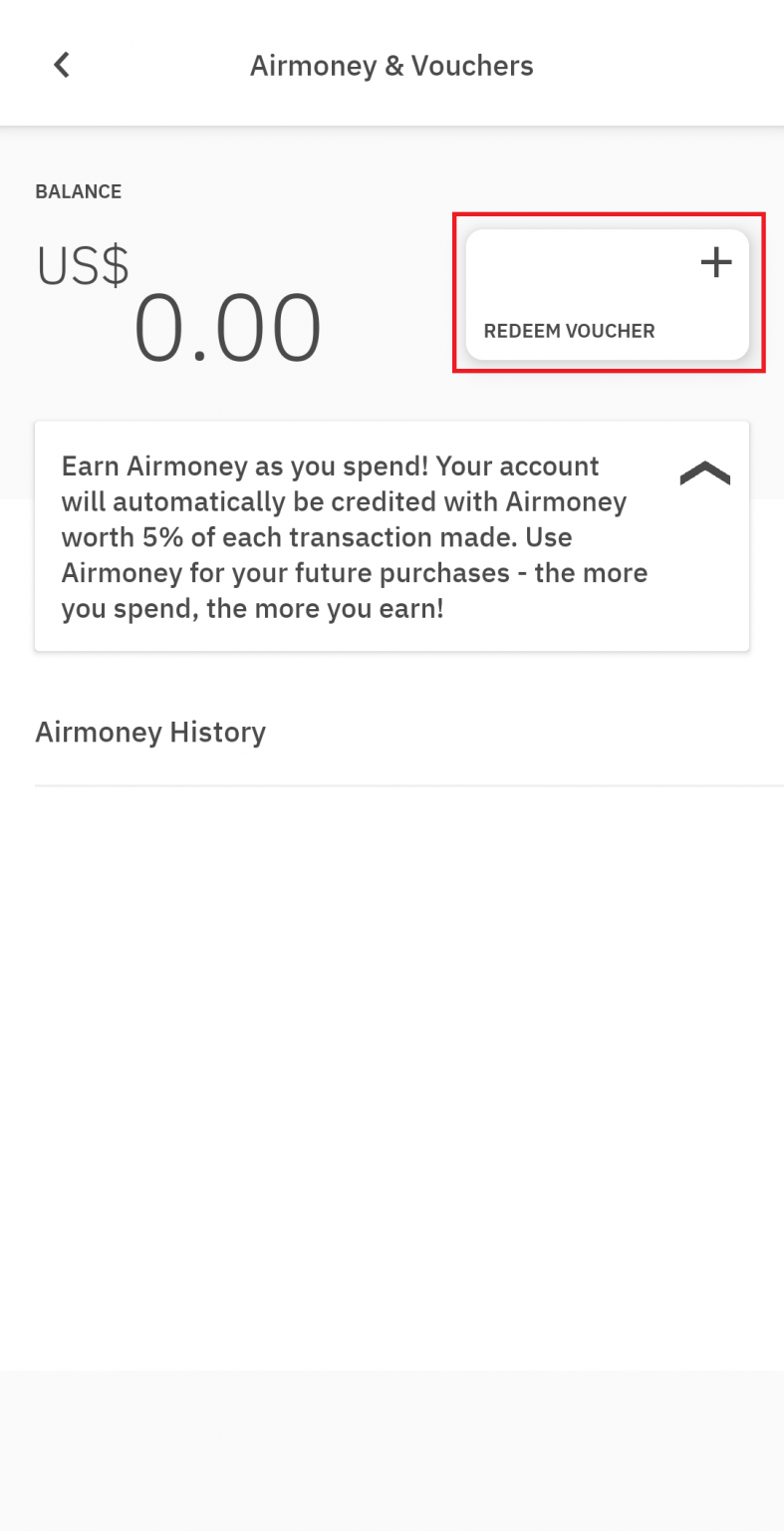The image size is (784, 1531).
Task: Tap the left-pointing navigation icon in the header
Action: point(61,64)
